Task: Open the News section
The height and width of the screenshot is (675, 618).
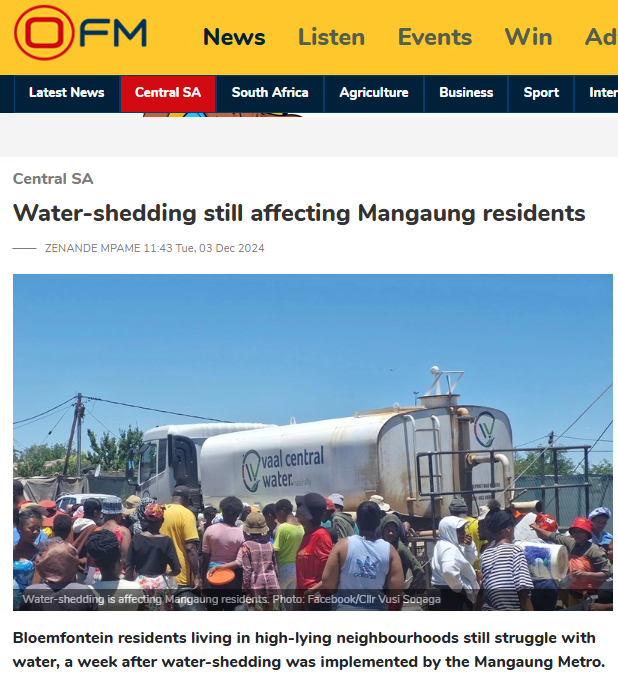Action: pyautogui.click(x=234, y=37)
